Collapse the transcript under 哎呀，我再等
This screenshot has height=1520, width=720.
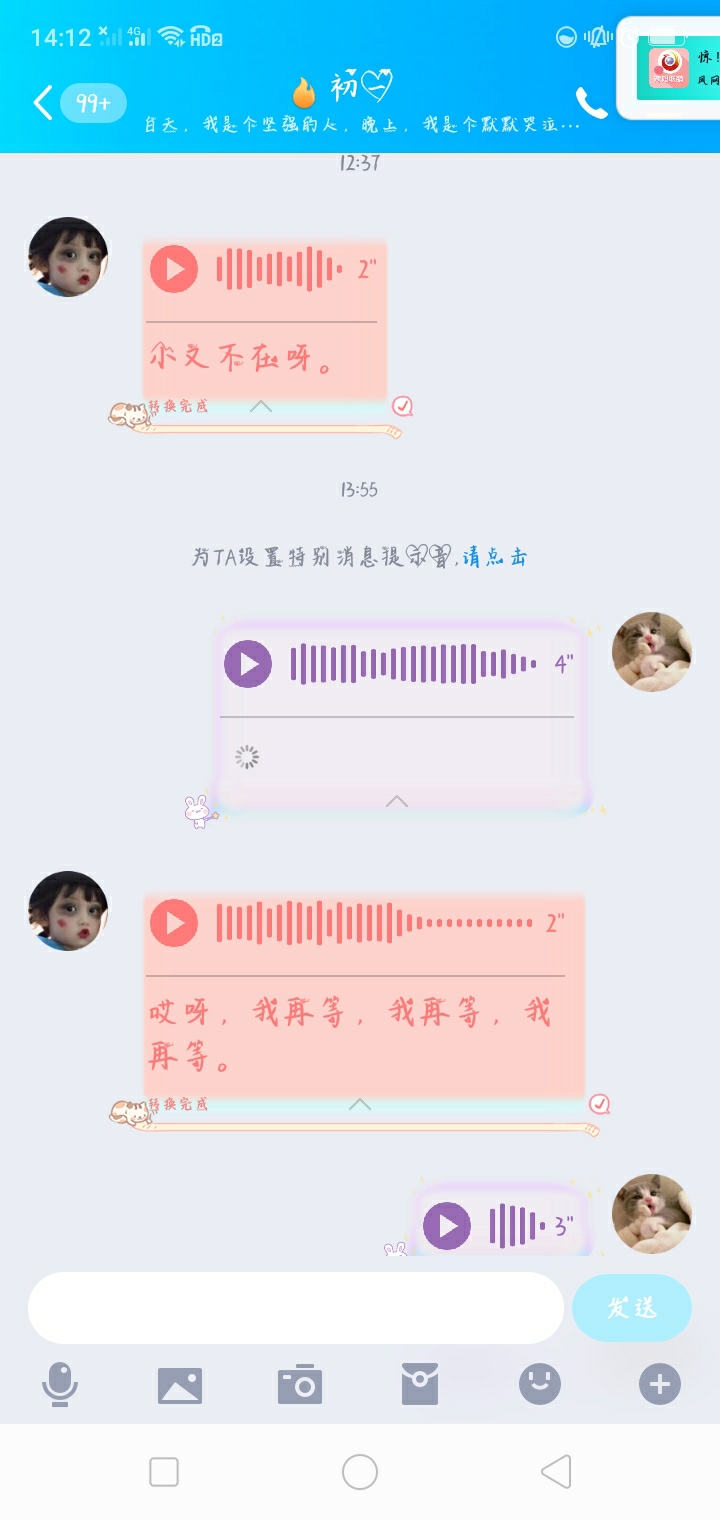[360, 1104]
